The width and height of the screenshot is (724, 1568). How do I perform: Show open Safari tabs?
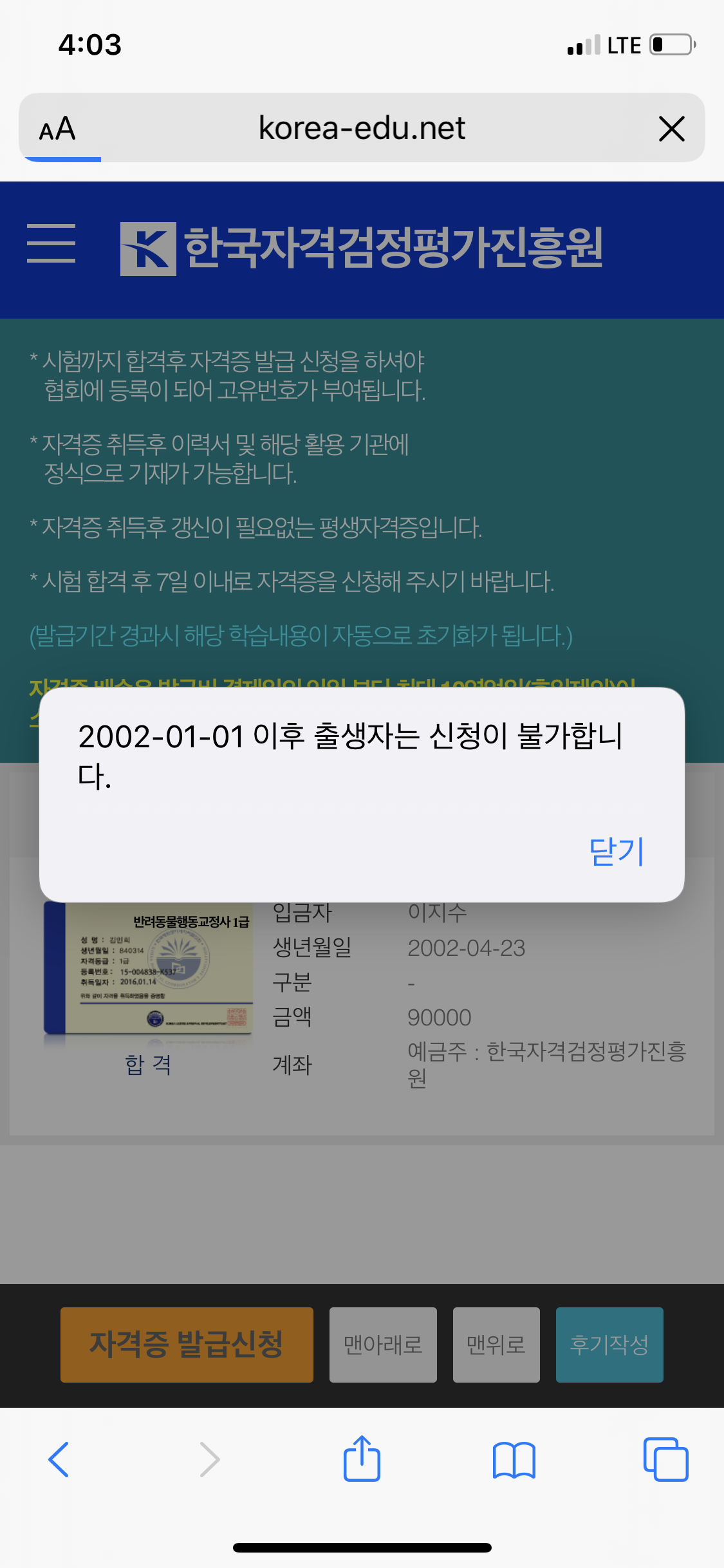coord(665,1459)
